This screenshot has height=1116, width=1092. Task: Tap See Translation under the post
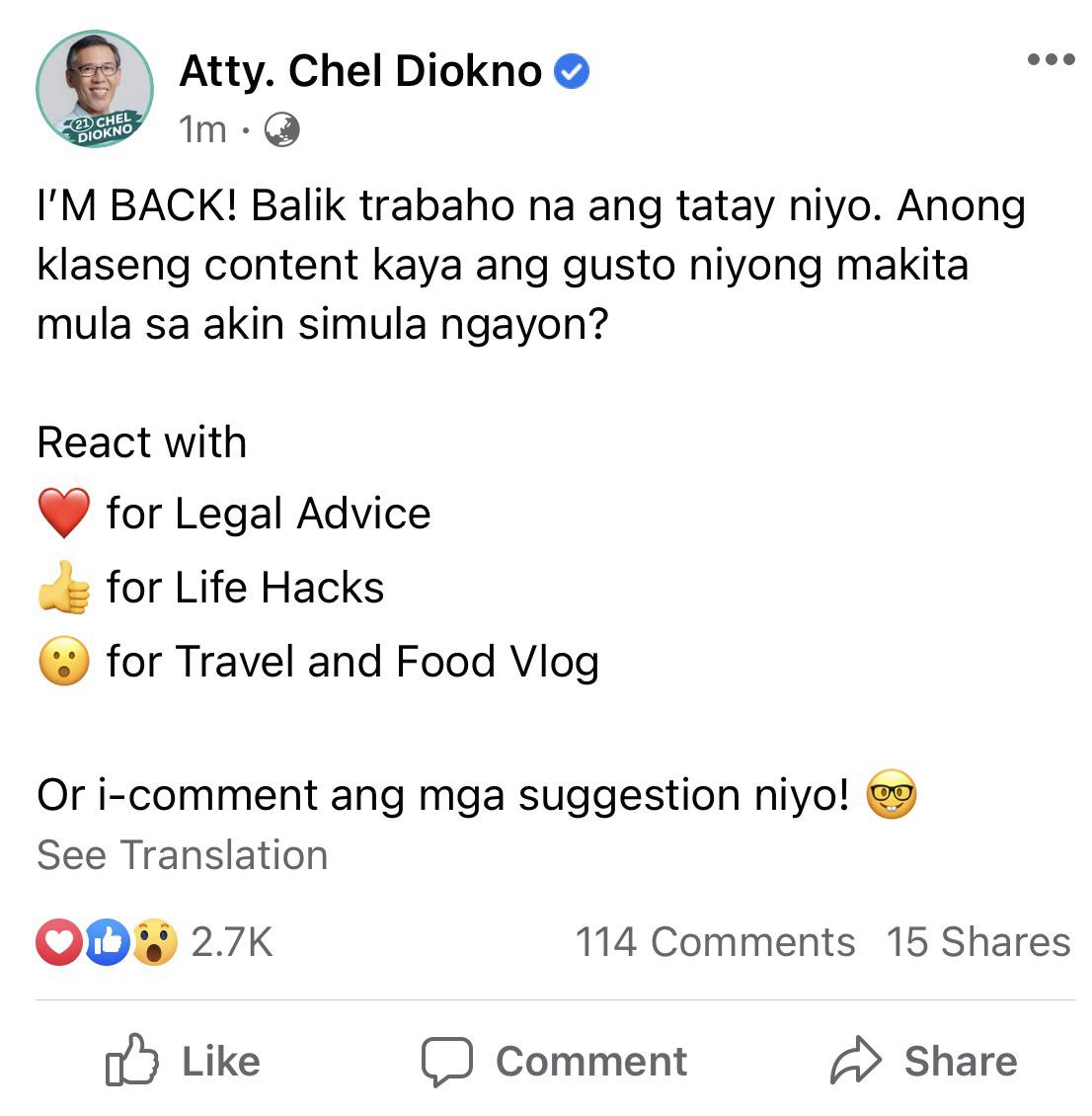coord(183,855)
